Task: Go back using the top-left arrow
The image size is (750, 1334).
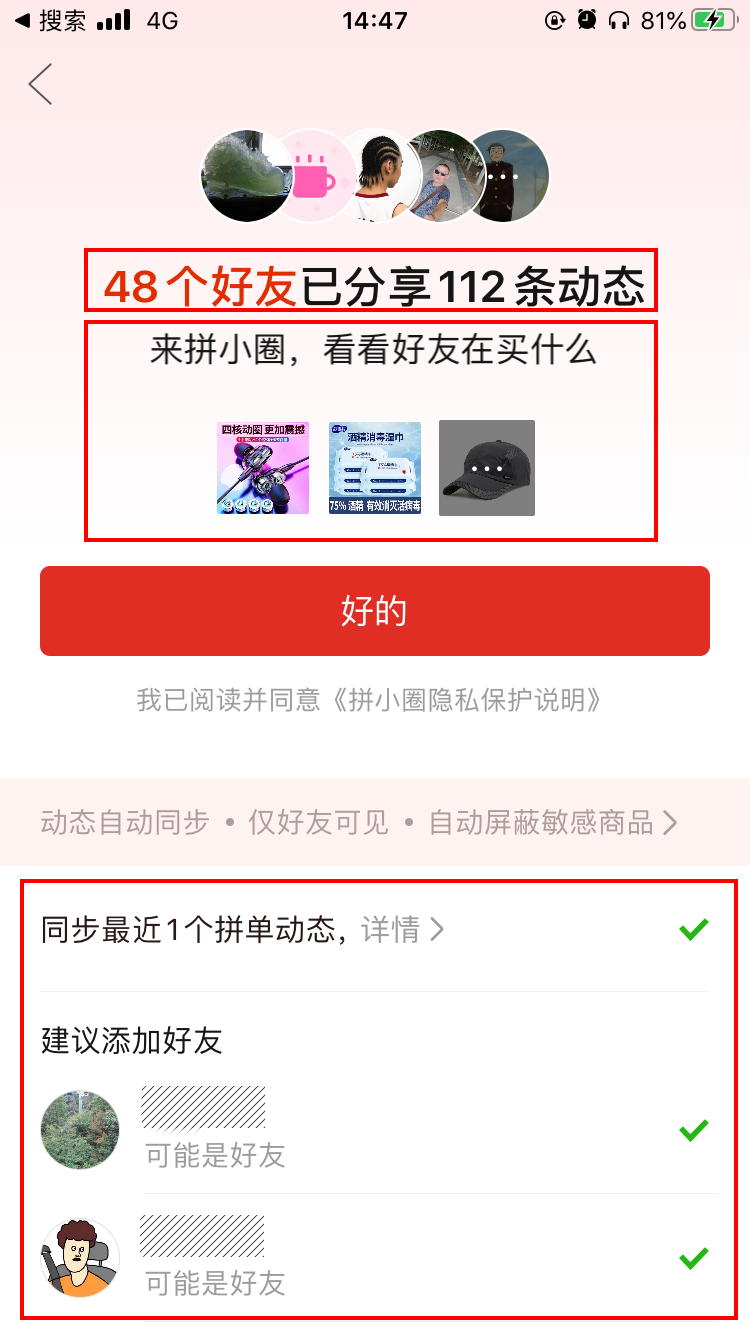Action: tap(41, 85)
